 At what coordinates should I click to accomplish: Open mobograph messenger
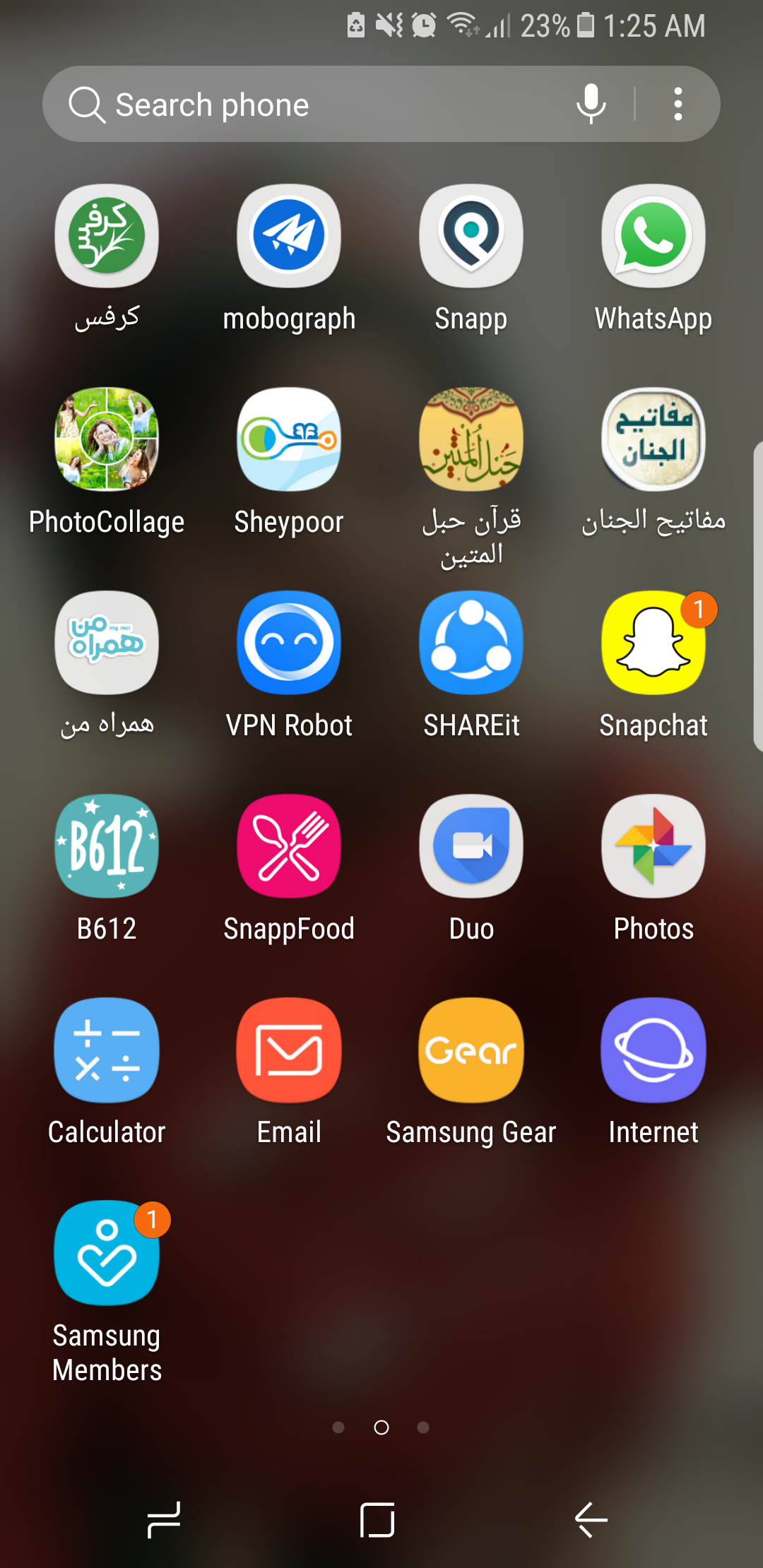click(289, 237)
